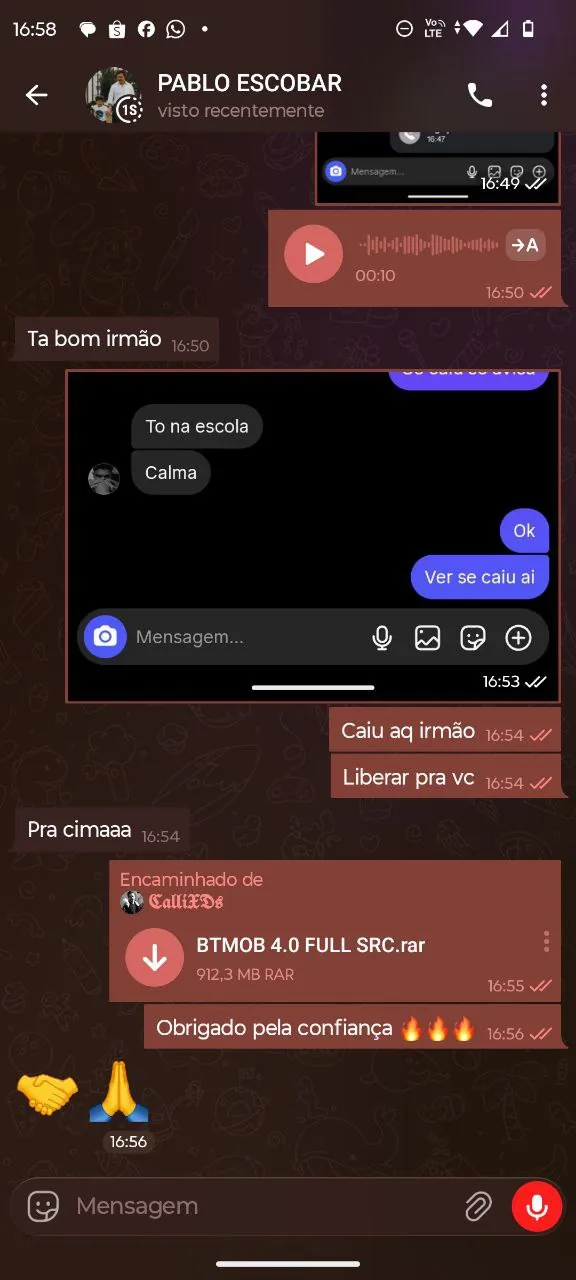Go back to the chat list
This screenshot has height=1280, width=576.
[x=36, y=95]
